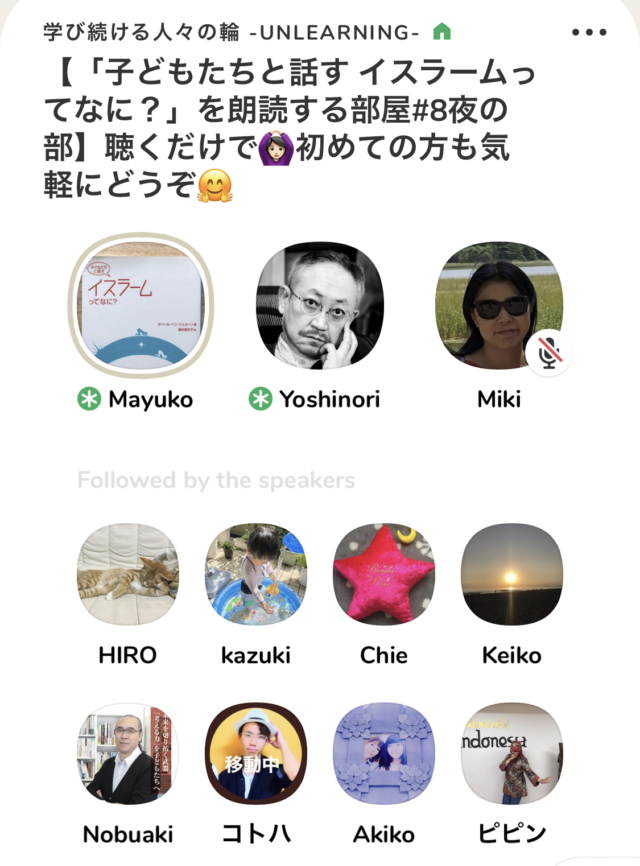Open Yoshinori's profile
The image size is (640, 866).
[319, 306]
